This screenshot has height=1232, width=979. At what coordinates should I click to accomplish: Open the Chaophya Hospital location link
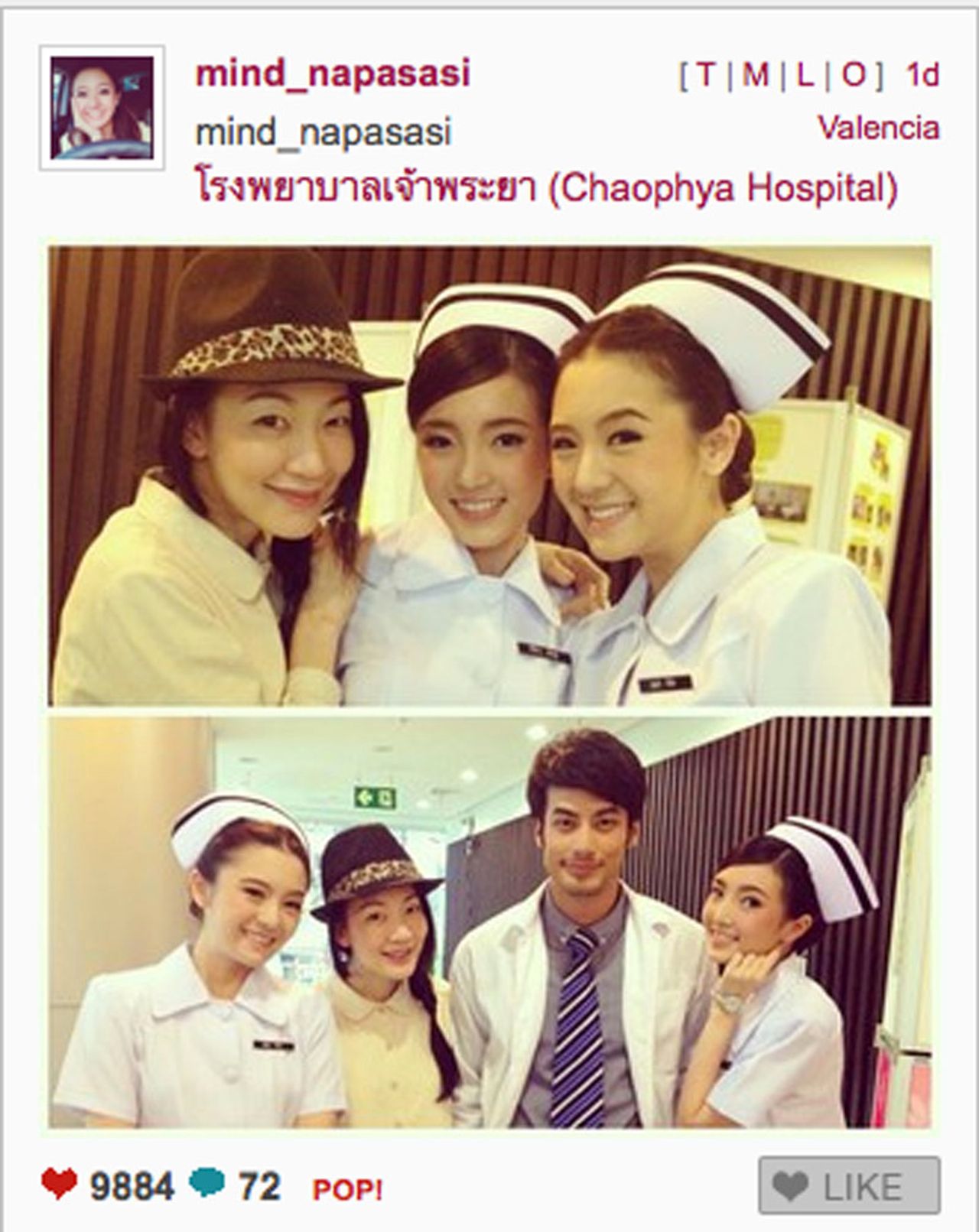546,188
